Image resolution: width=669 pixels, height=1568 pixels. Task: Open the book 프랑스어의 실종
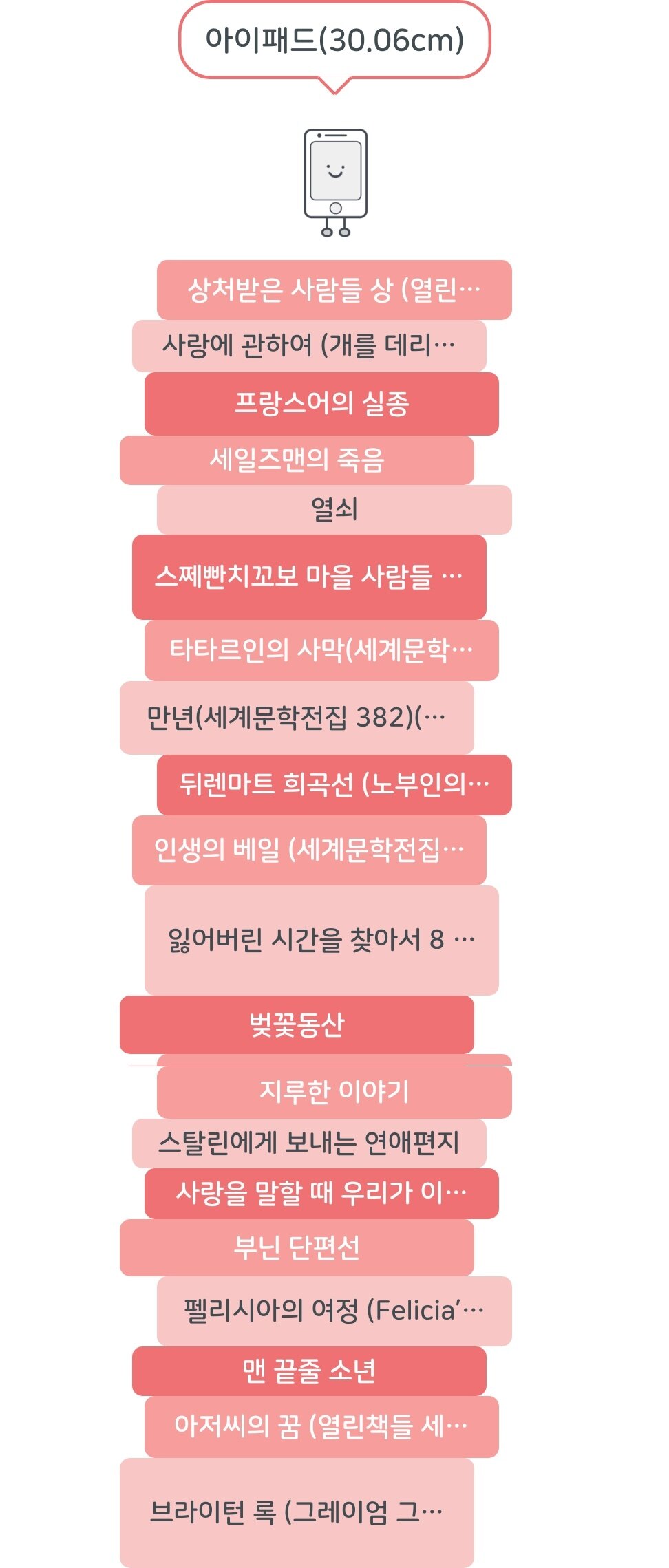pyautogui.click(x=321, y=404)
